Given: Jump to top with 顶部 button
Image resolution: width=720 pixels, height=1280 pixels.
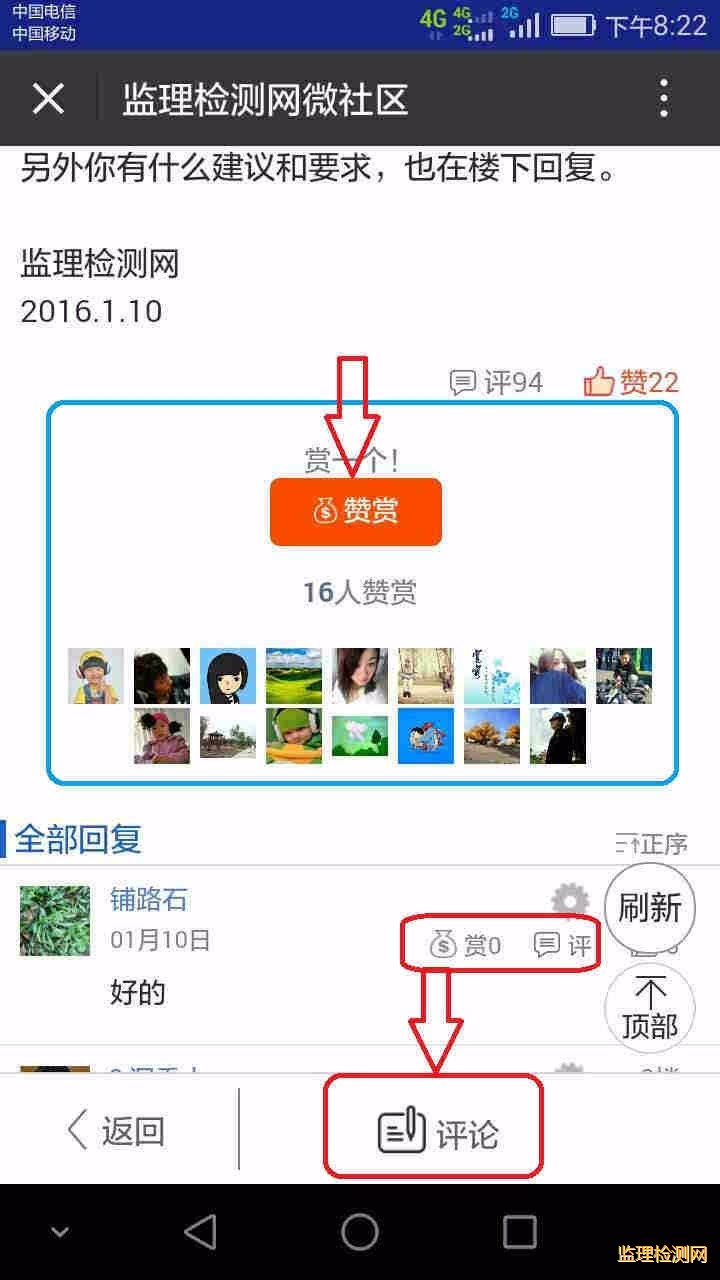Looking at the screenshot, I should click(x=650, y=1008).
